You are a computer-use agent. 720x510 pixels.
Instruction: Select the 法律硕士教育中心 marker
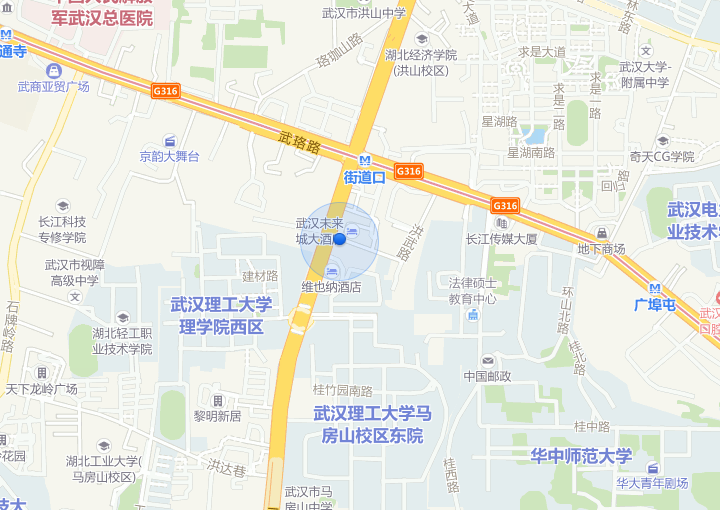tap(471, 315)
